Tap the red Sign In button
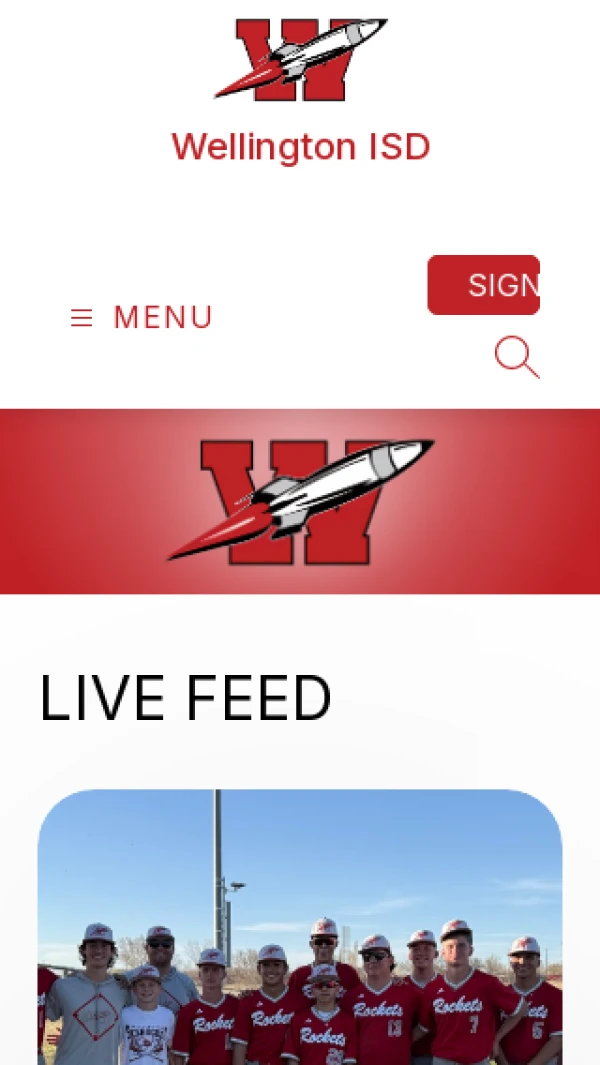 click(484, 285)
